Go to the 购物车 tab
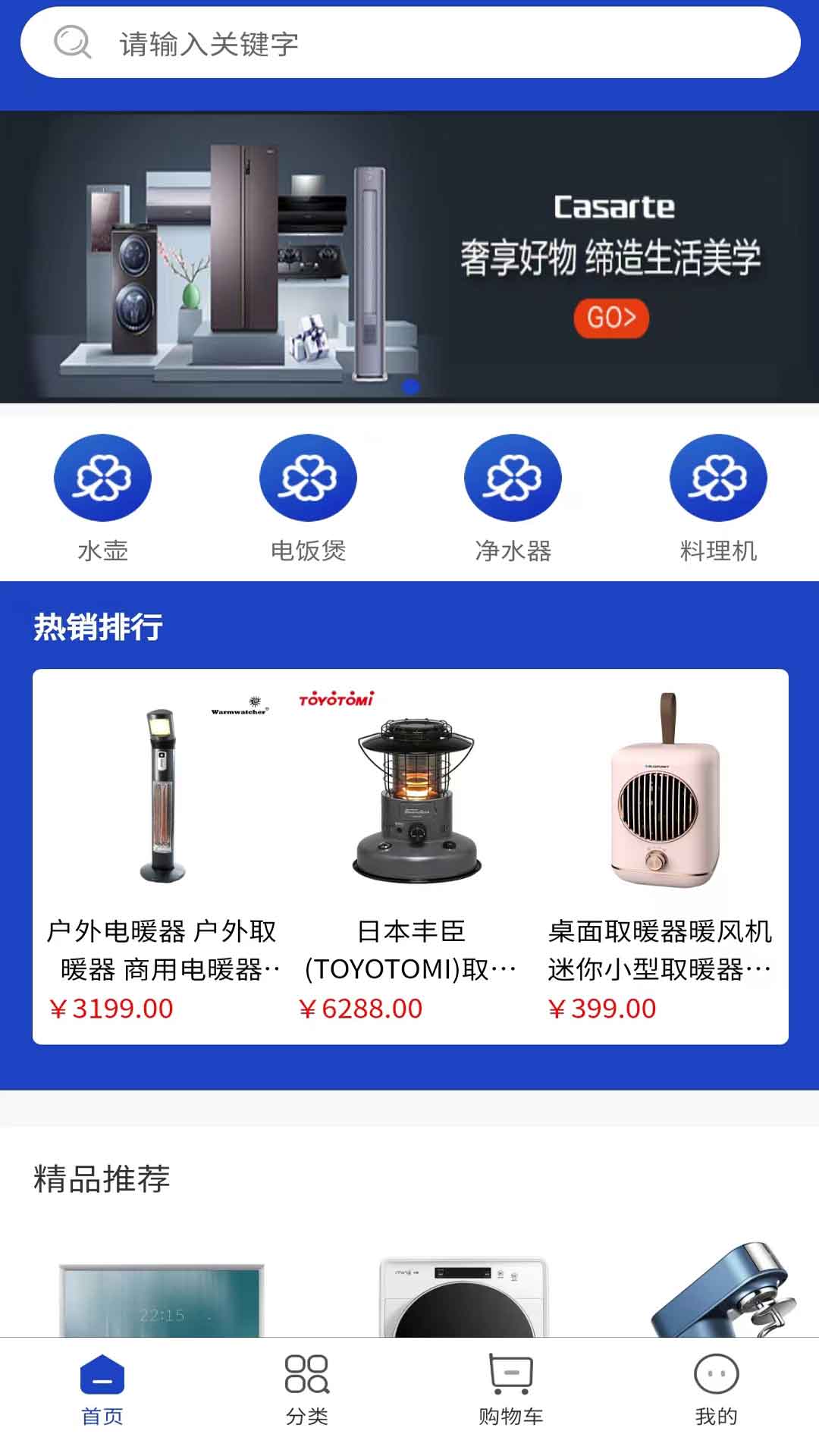The width and height of the screenshot is (819, 1456). tap(511, 1389)
